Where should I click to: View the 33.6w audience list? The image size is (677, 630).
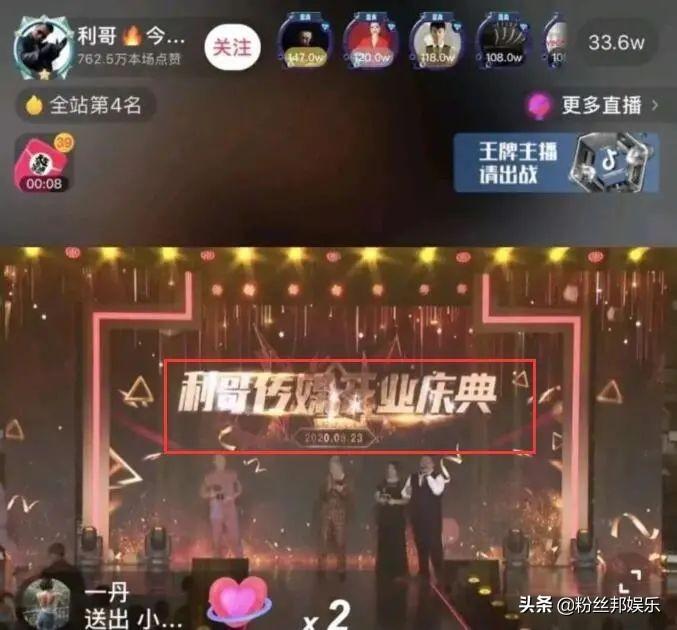616,43
